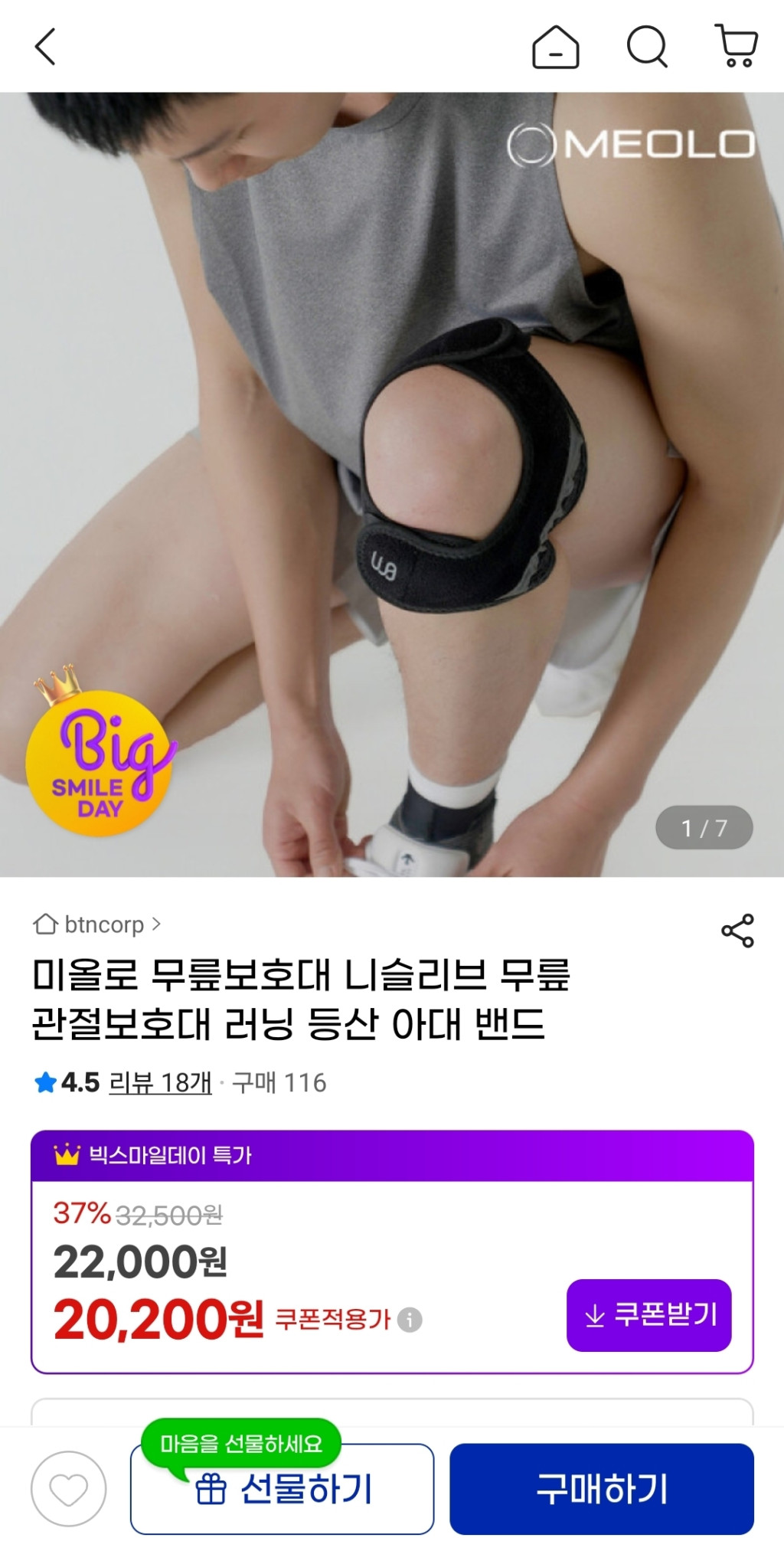
Task: Tap 구매하기 to buy now
Action: click(601, 1489)
